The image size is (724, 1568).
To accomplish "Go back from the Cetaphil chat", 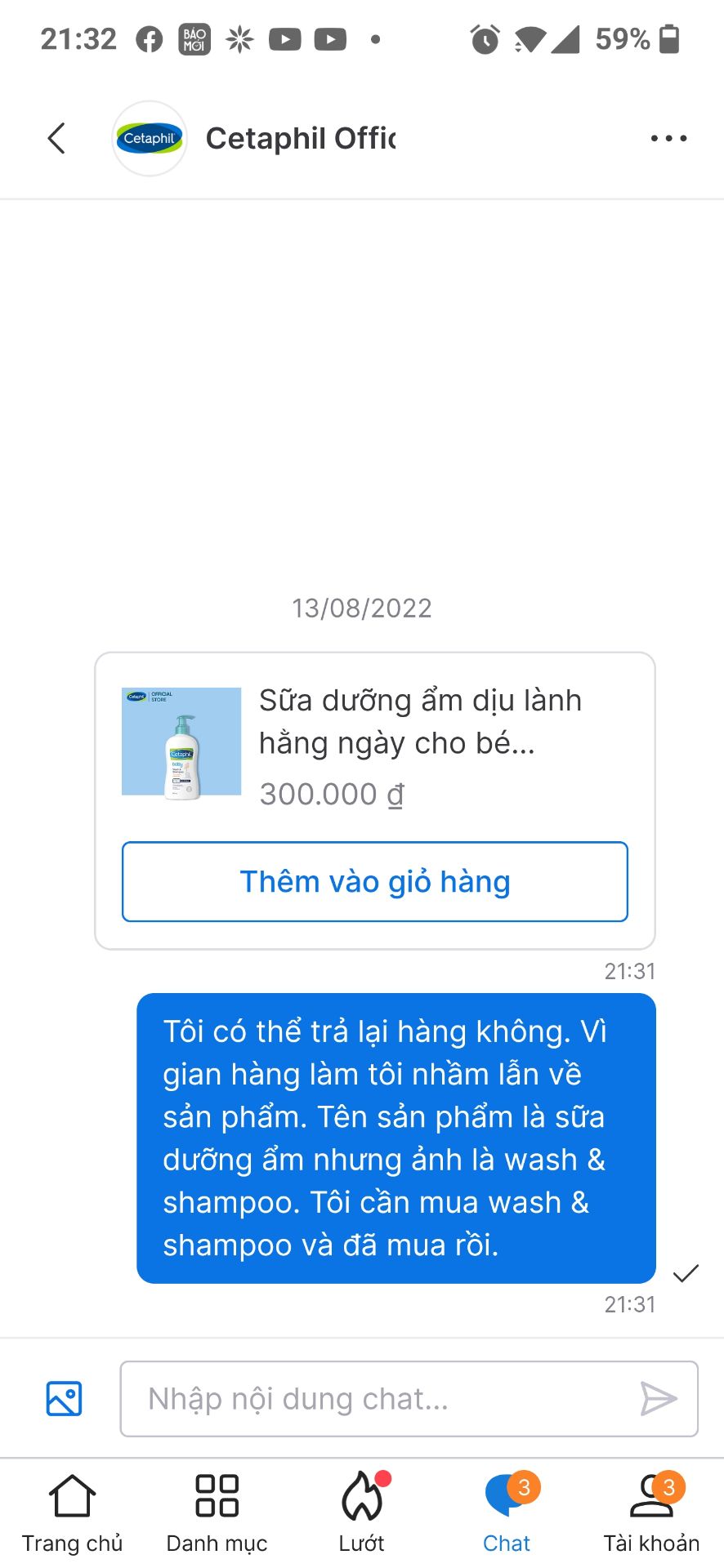I will coord(56,138).
